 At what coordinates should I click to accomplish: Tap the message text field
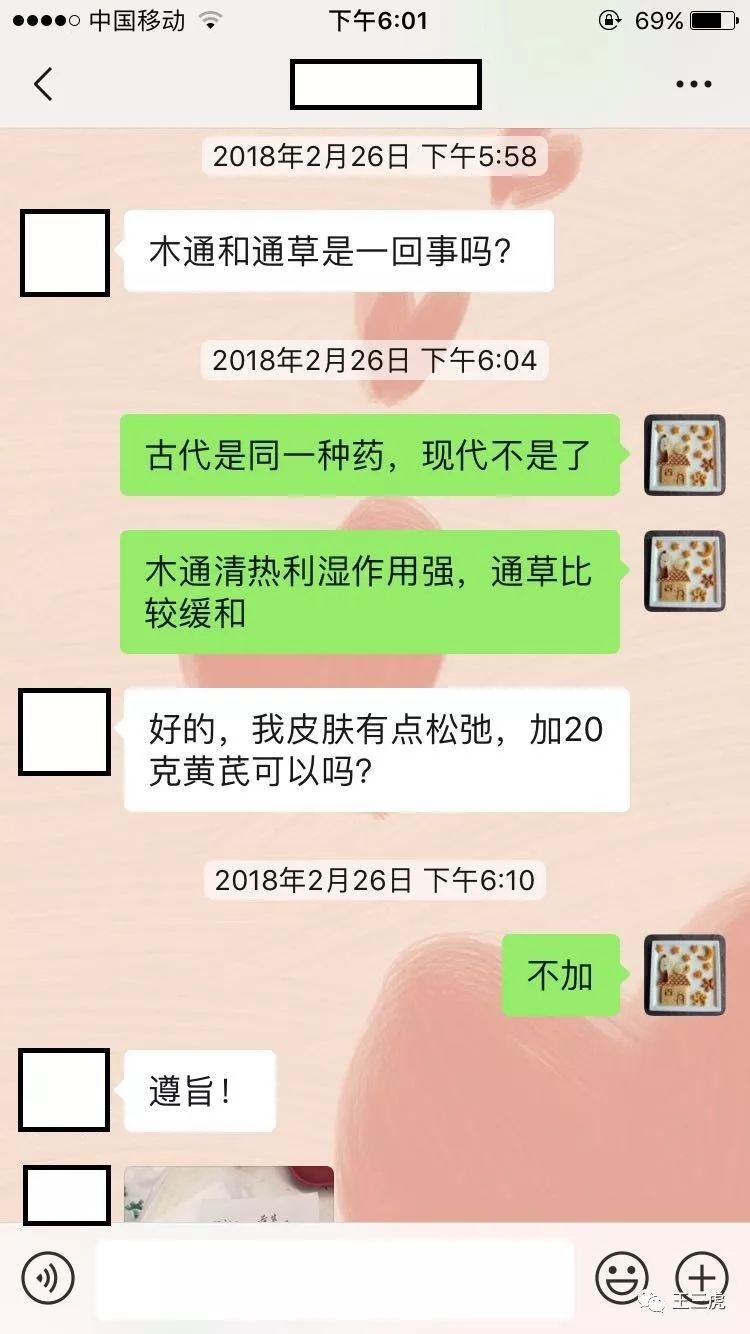tap(335, 1278)
